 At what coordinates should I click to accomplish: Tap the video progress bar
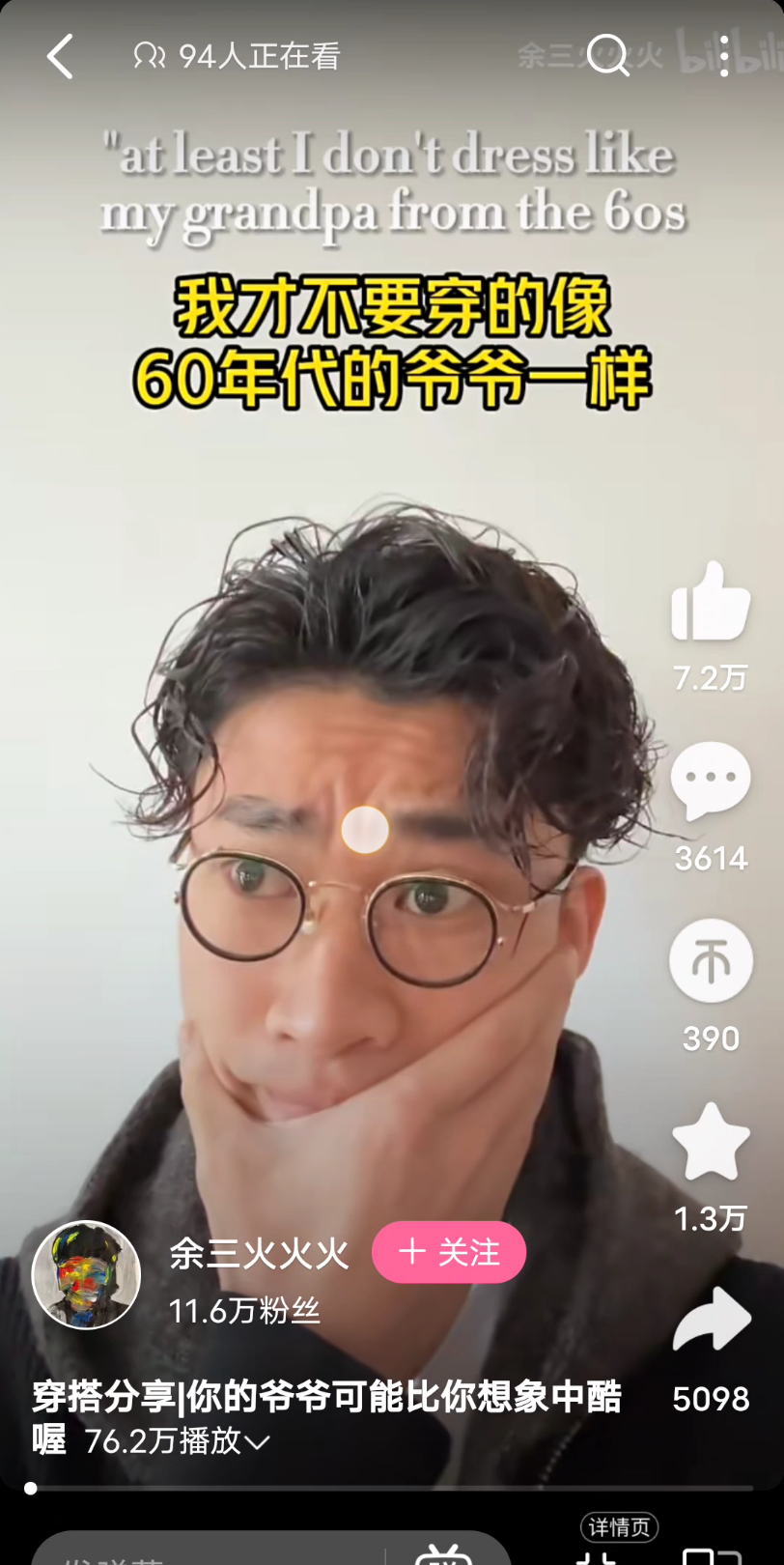click(x=392, y=1488)
